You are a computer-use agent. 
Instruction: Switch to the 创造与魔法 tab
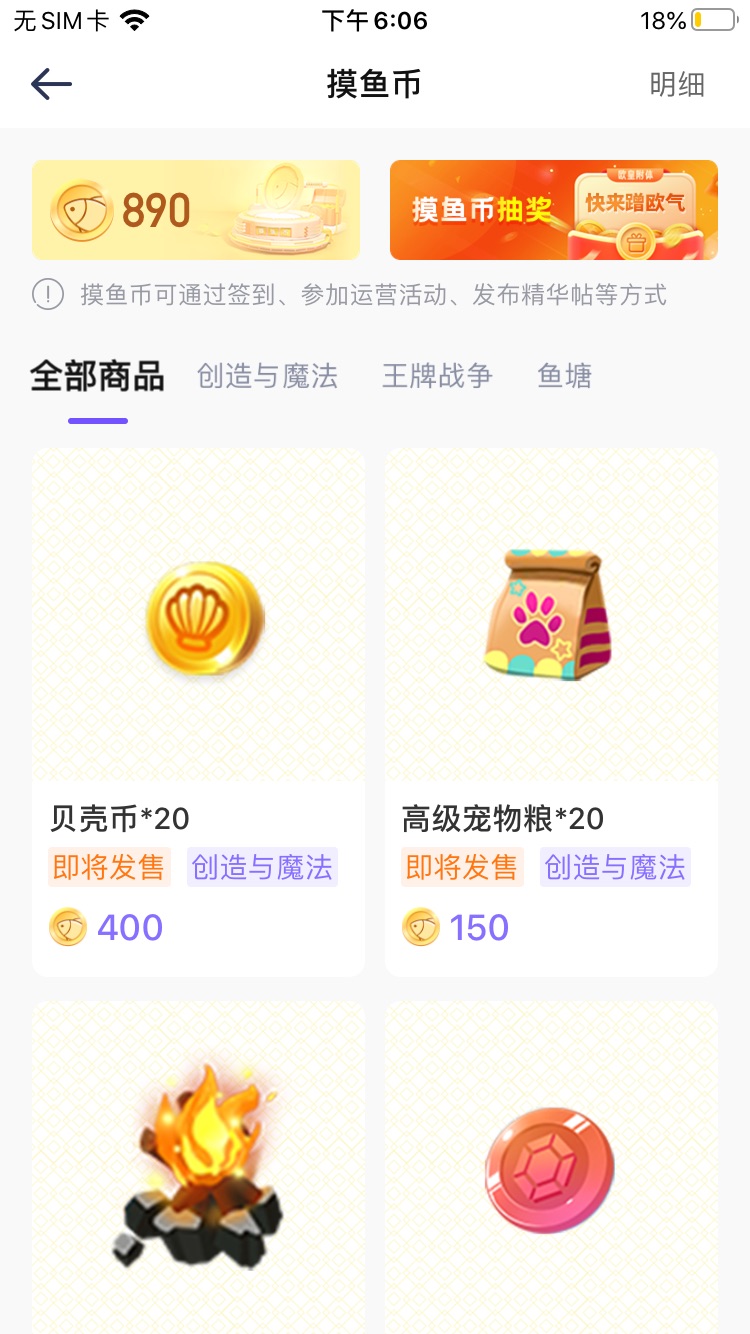tap(267, 376)
